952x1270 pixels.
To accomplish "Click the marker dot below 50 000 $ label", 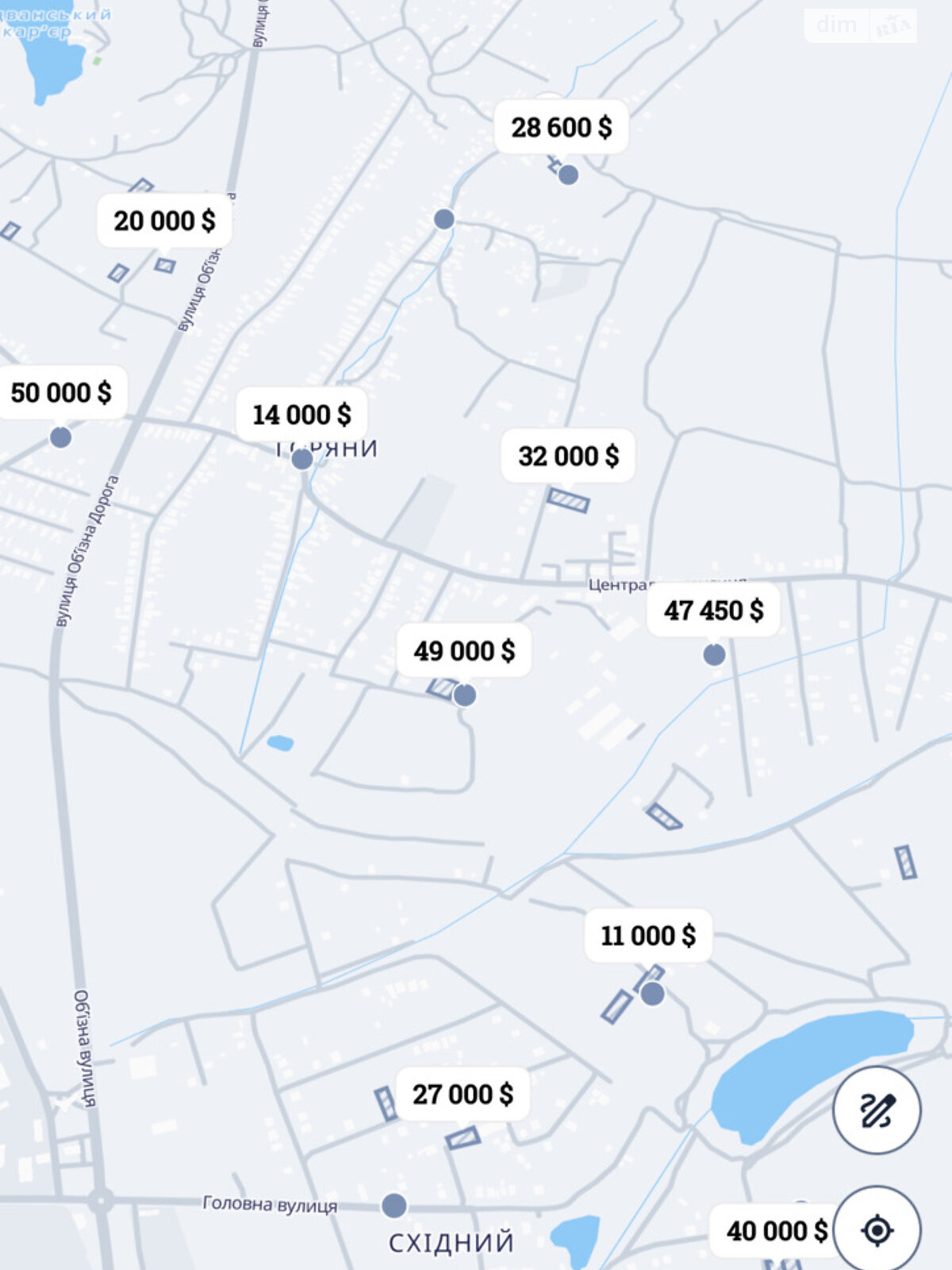I will point(62,435).
